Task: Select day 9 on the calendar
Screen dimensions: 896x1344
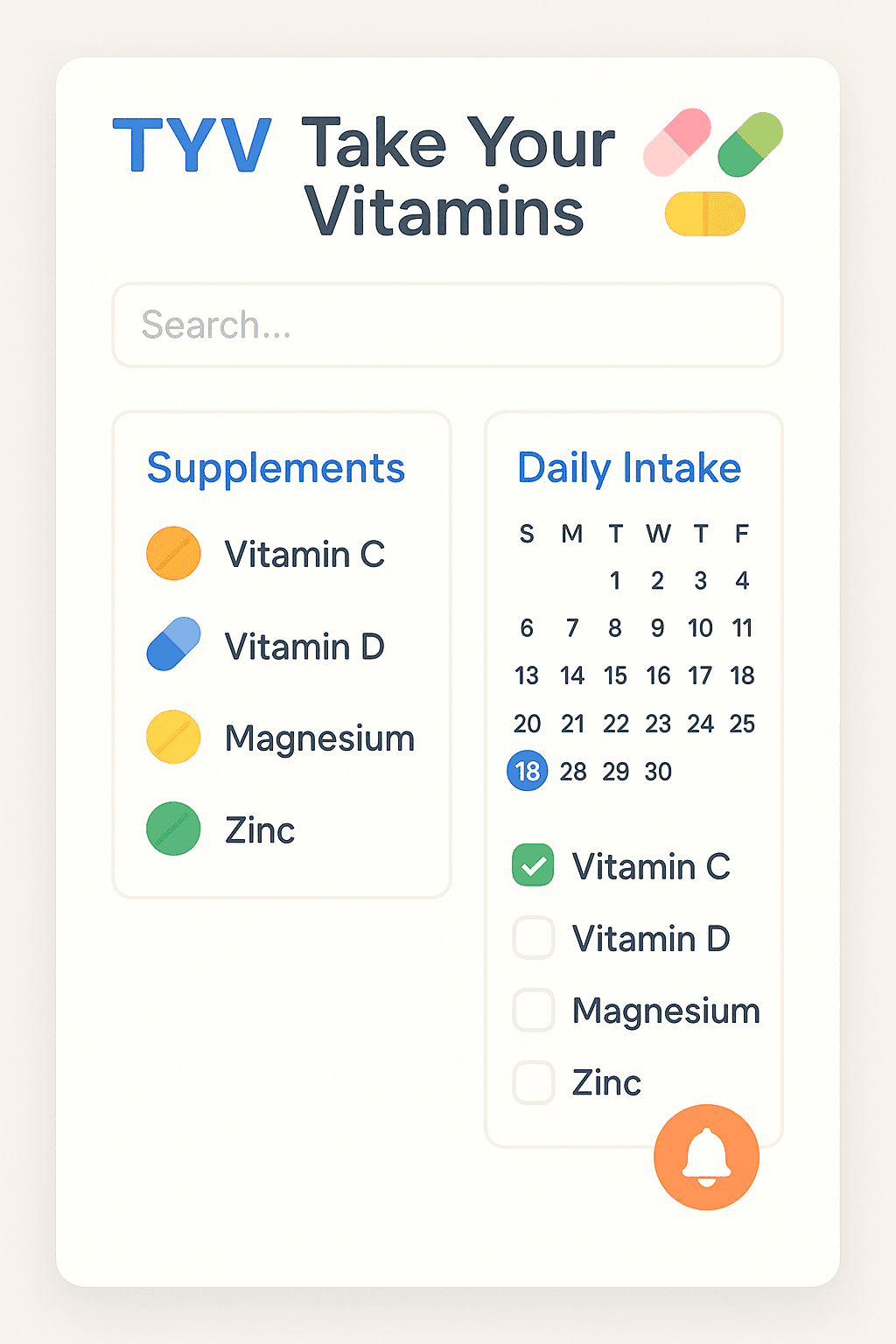Action: [657, 628]
